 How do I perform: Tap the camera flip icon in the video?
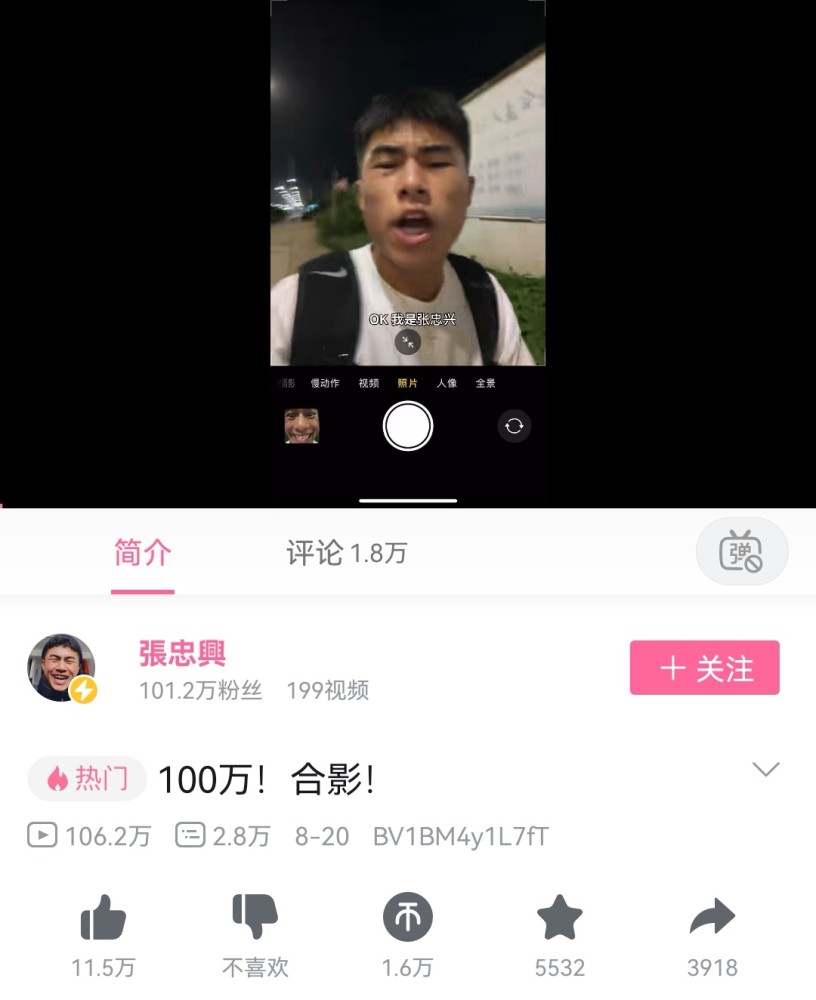pyautogui.click(x=515, y=425)
